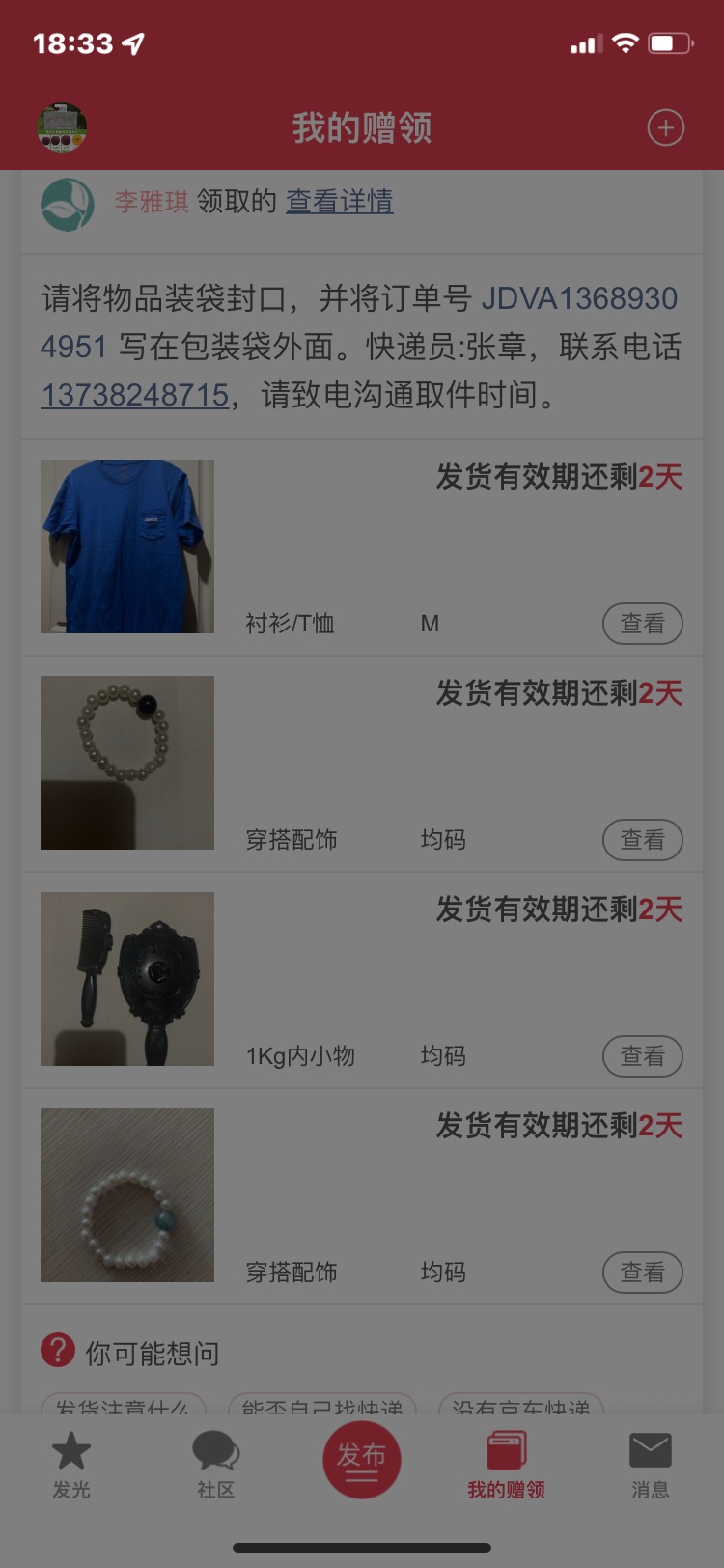Open the profile avatar in the header
The height and width of the screenshot is (1568, 724).
(x=62, y=127)
